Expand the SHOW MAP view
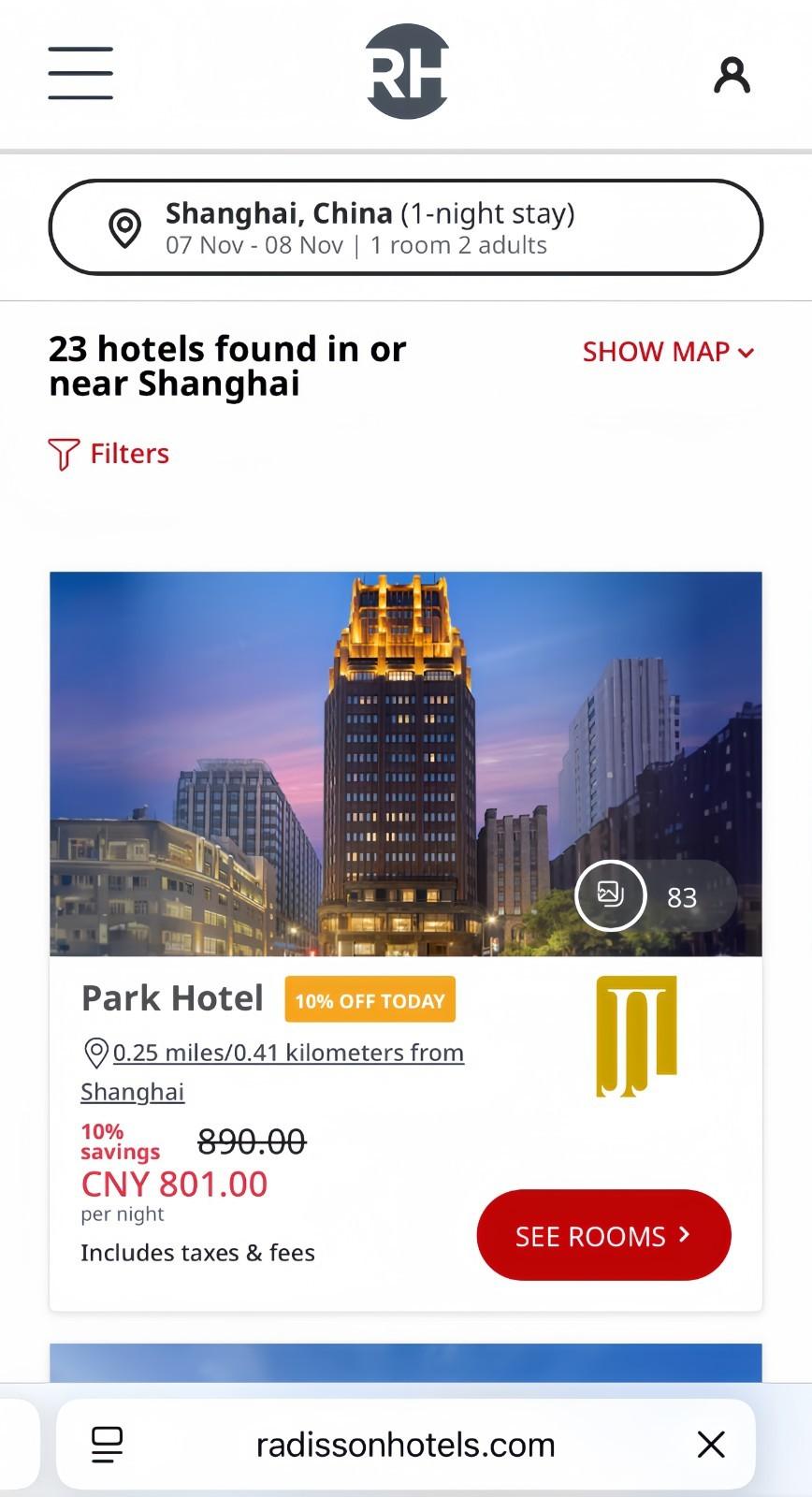The image size is (812, 1497). pyautogui.click(x=668, y=352)
